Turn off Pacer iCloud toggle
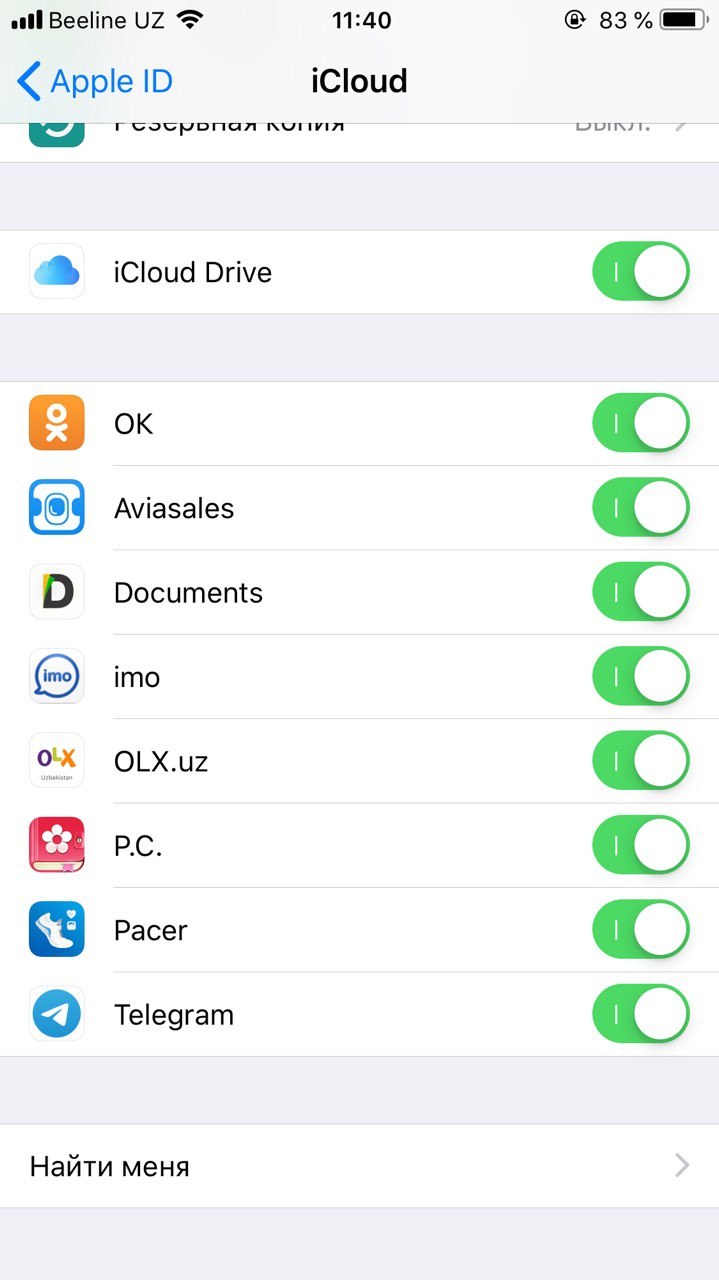Screen dimensions: 719x1280 tap(641, 930)
